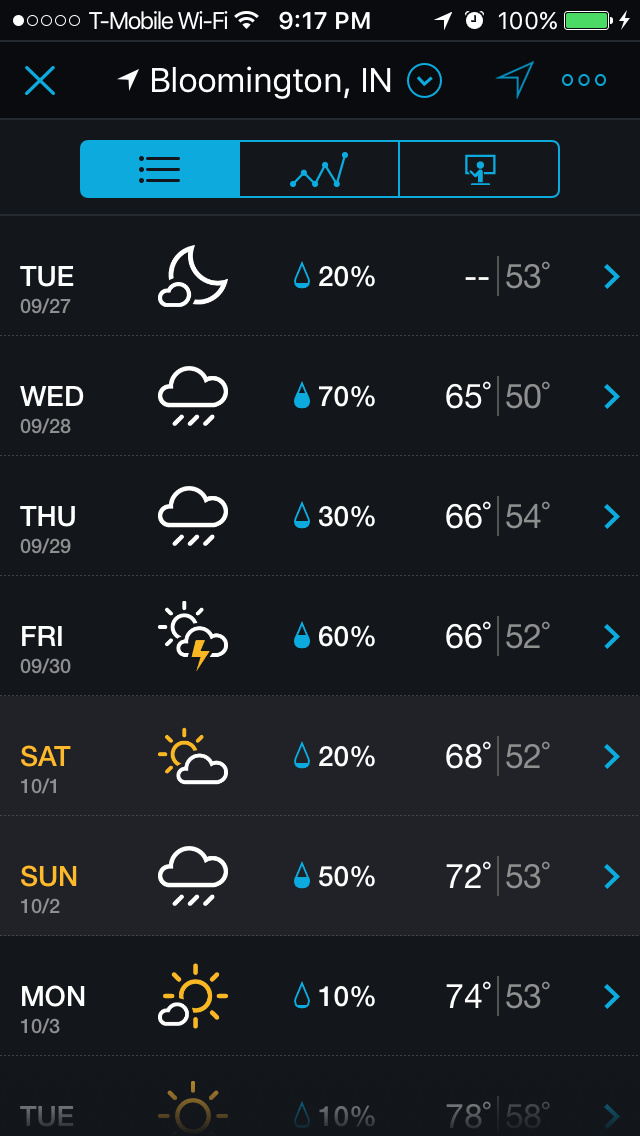The image size is (640, 1136).
Task: Open Saturday 10/1 forecast details
Action: pyautogui.click(x=612, y=757)
